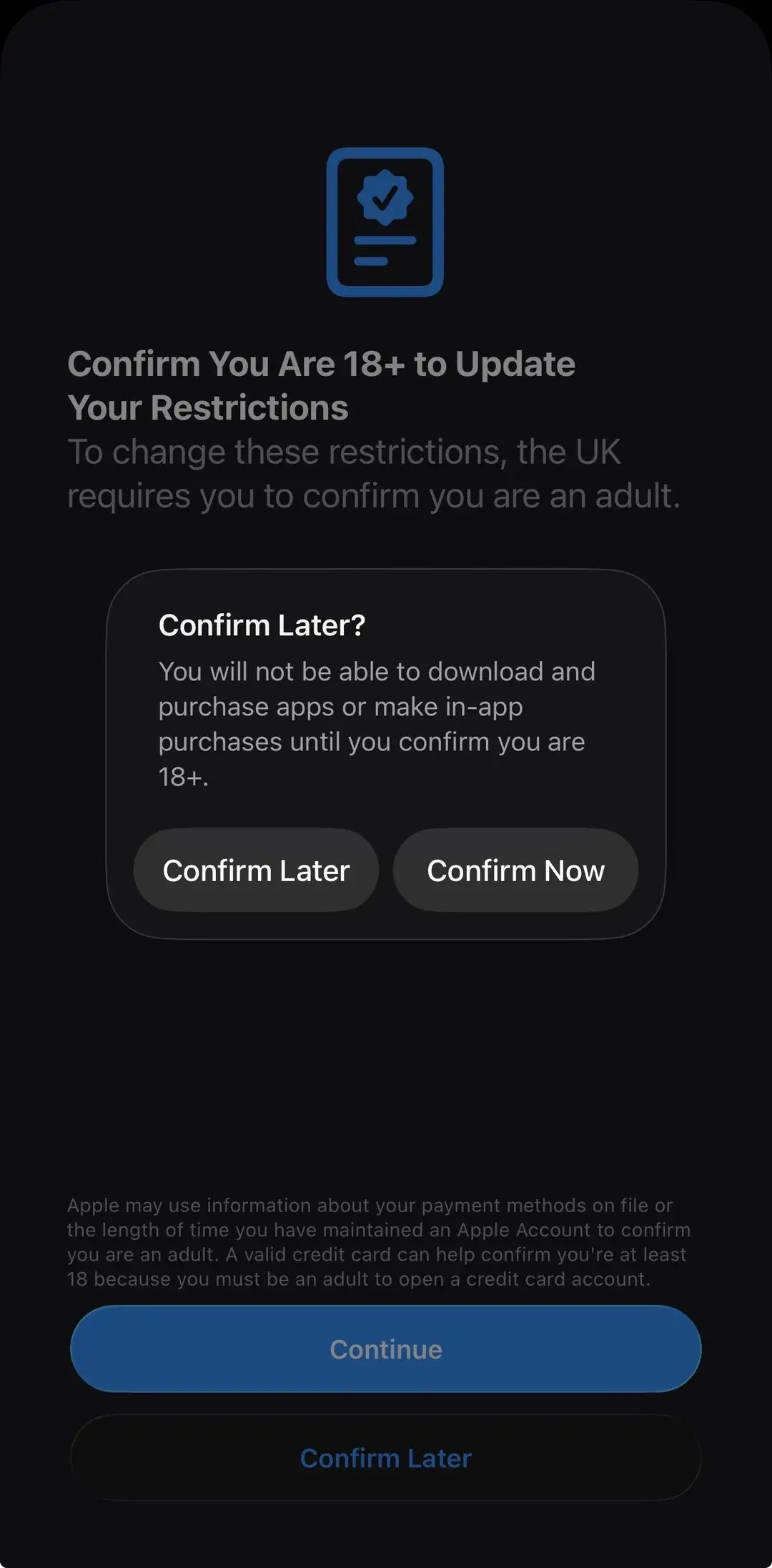
Task: Tap the dimmed Confirm Later beneath Continue
Action: [386, 1458]
